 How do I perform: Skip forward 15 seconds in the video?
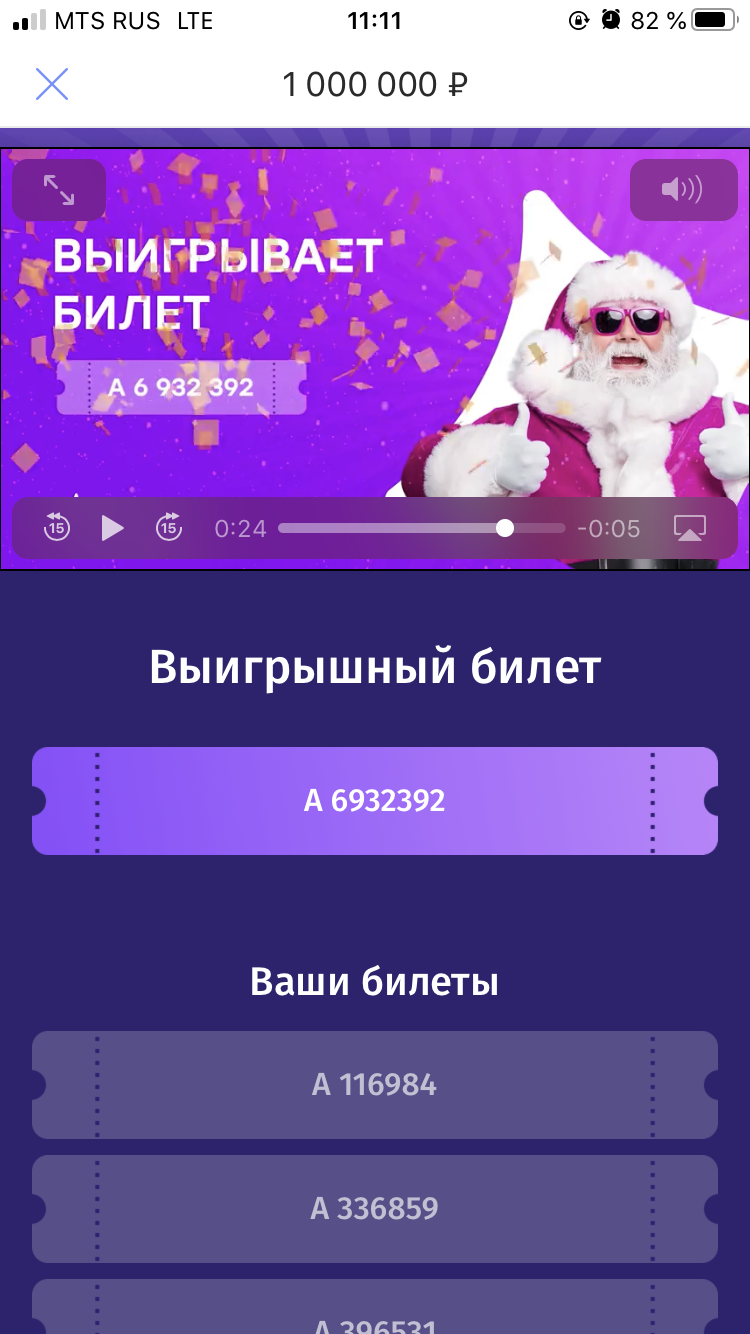click(x=169, y=527)
